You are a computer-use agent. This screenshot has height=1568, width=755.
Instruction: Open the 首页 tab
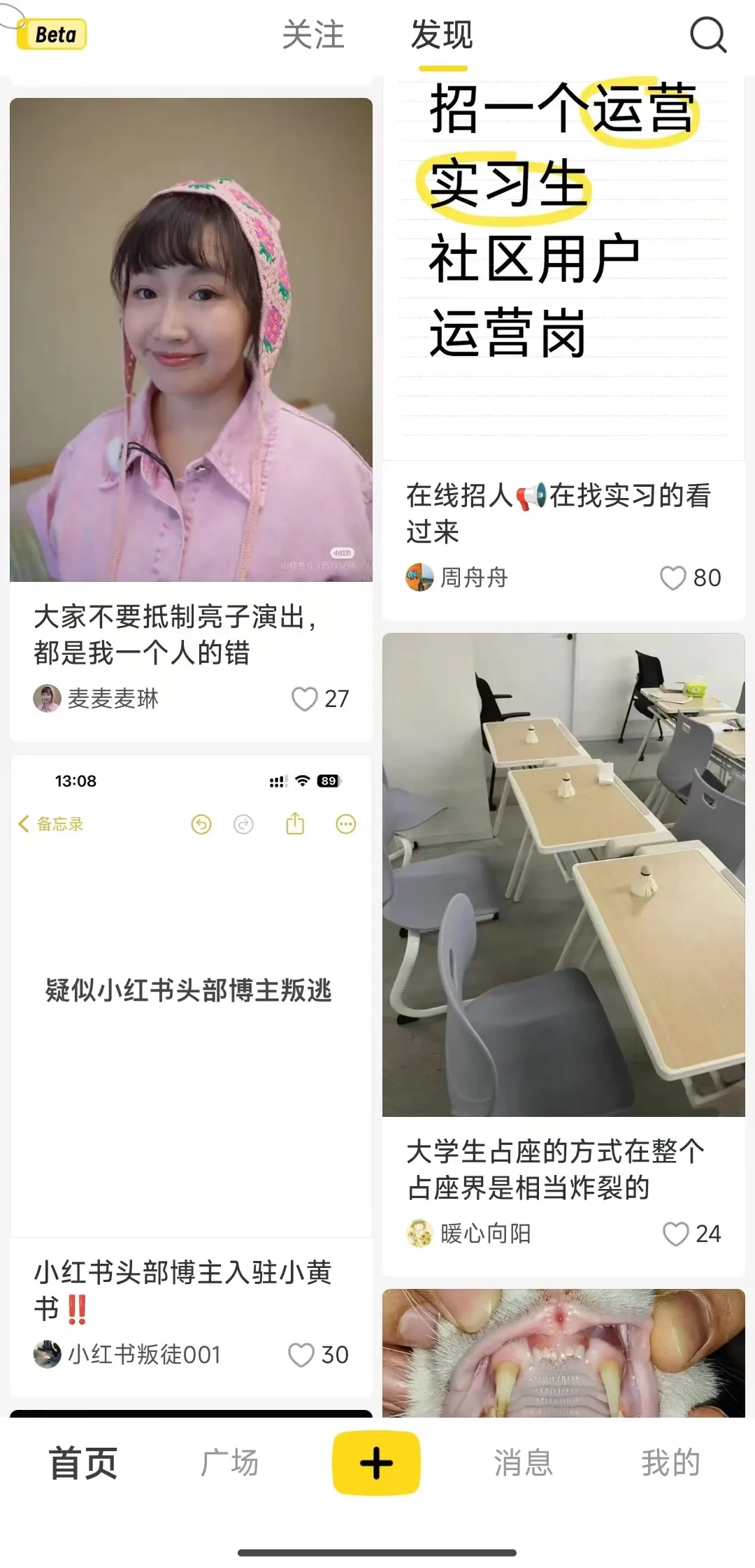pos(82,1463)
